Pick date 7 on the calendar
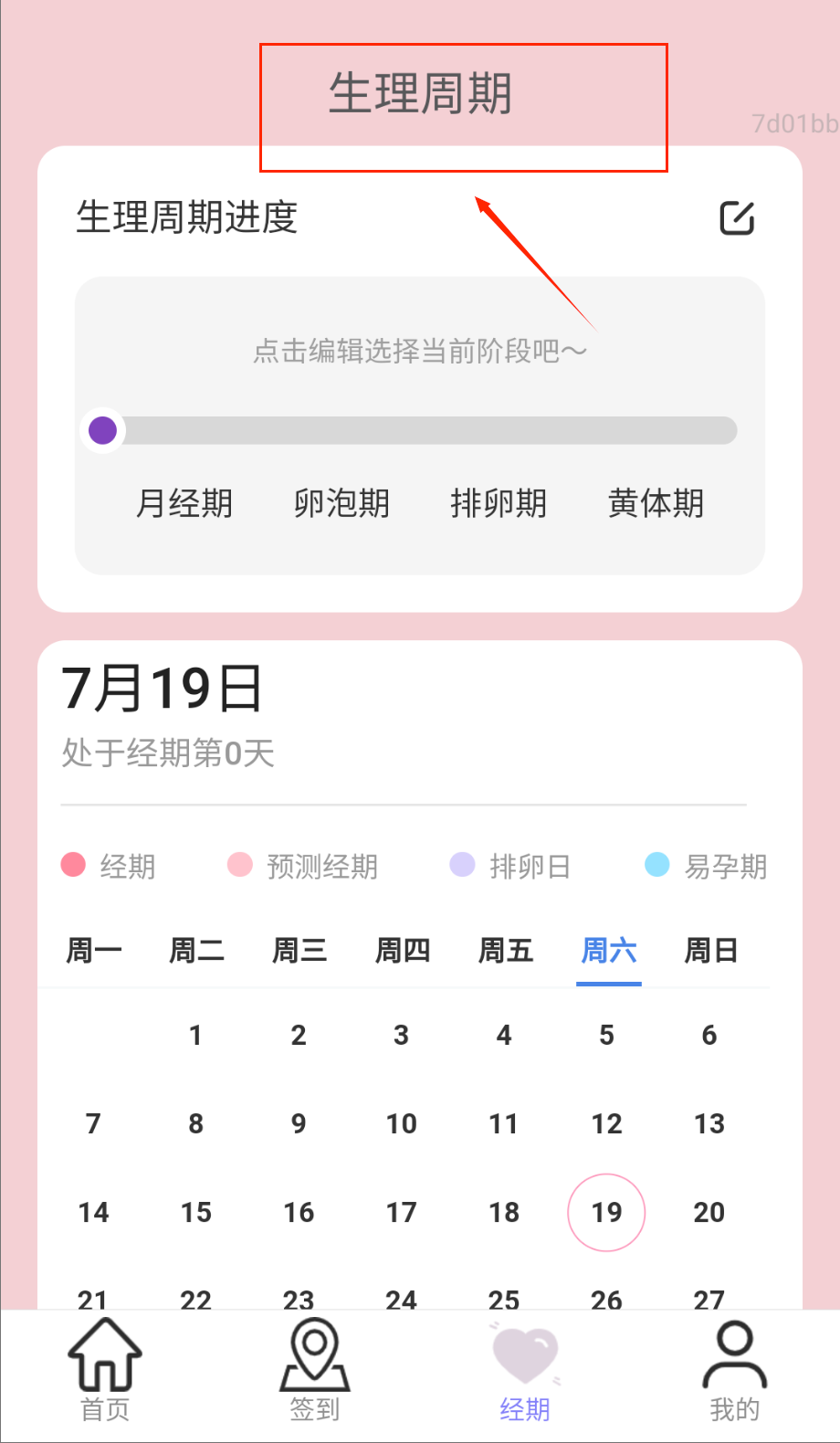 [x=93, y=1123]
